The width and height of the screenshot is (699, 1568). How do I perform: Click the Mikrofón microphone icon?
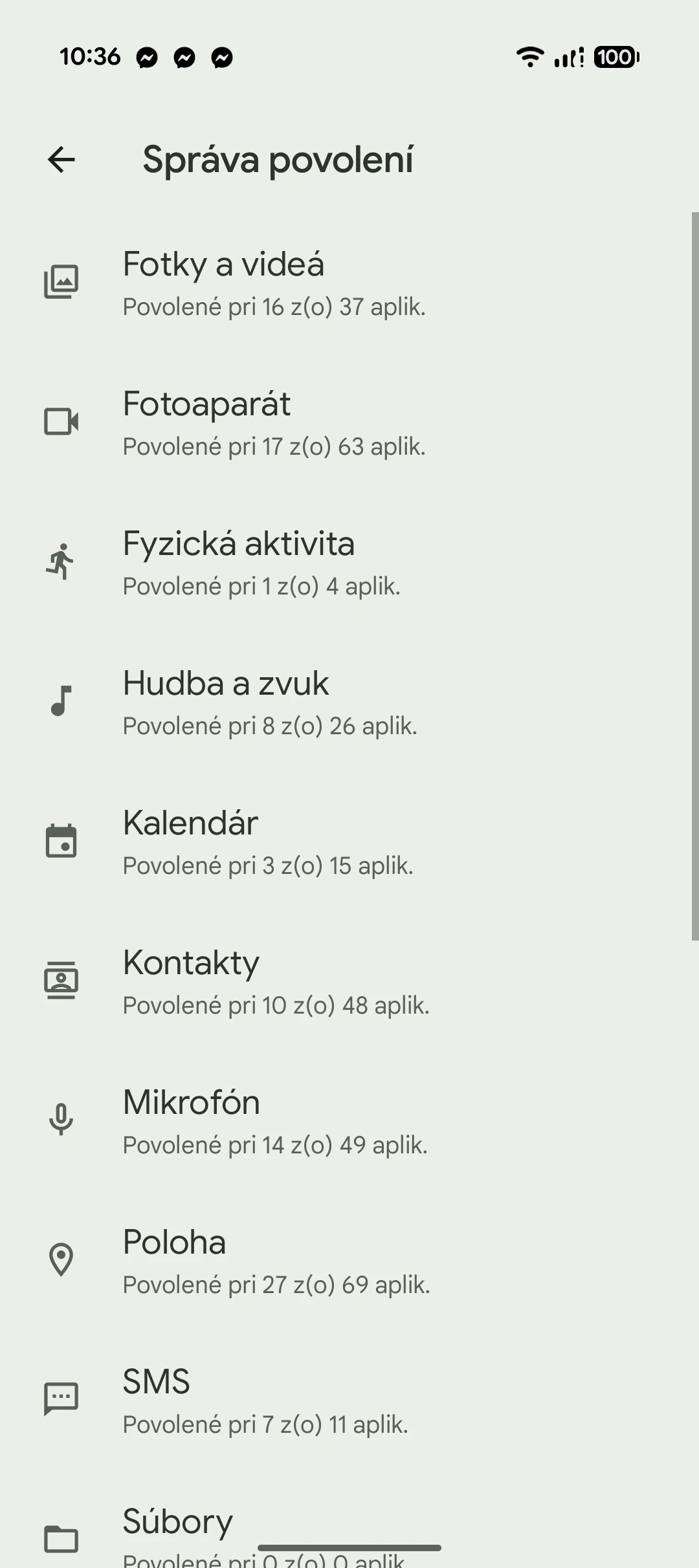pos(60,1120)
